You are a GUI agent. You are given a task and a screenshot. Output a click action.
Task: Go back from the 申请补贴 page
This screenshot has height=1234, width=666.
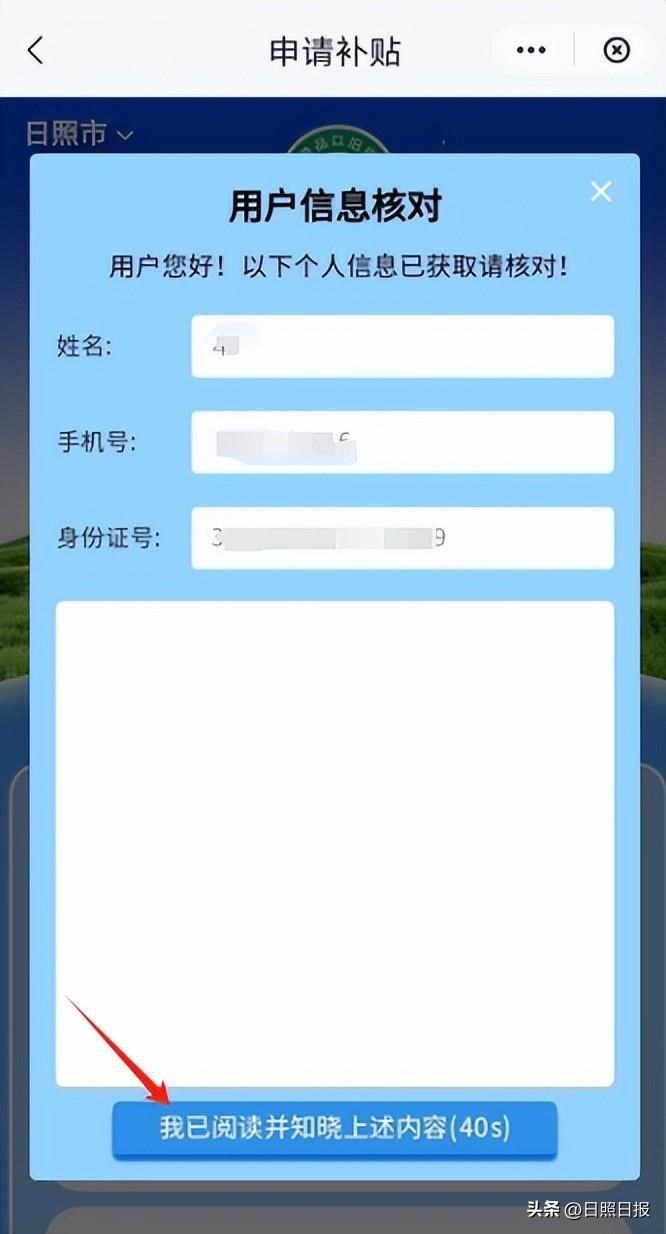[x=36, y=50]
